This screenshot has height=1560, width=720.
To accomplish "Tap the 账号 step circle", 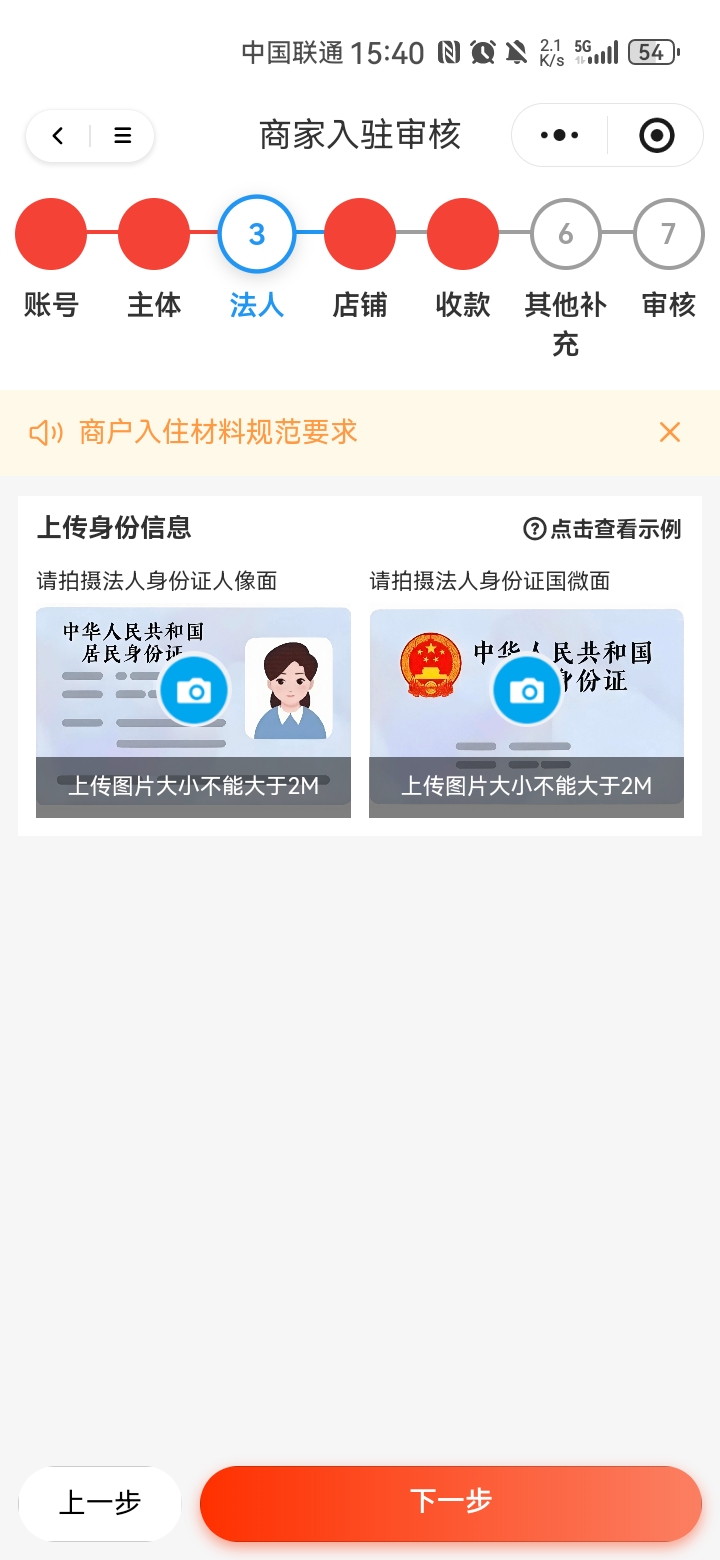I will (x=51, y=233).
